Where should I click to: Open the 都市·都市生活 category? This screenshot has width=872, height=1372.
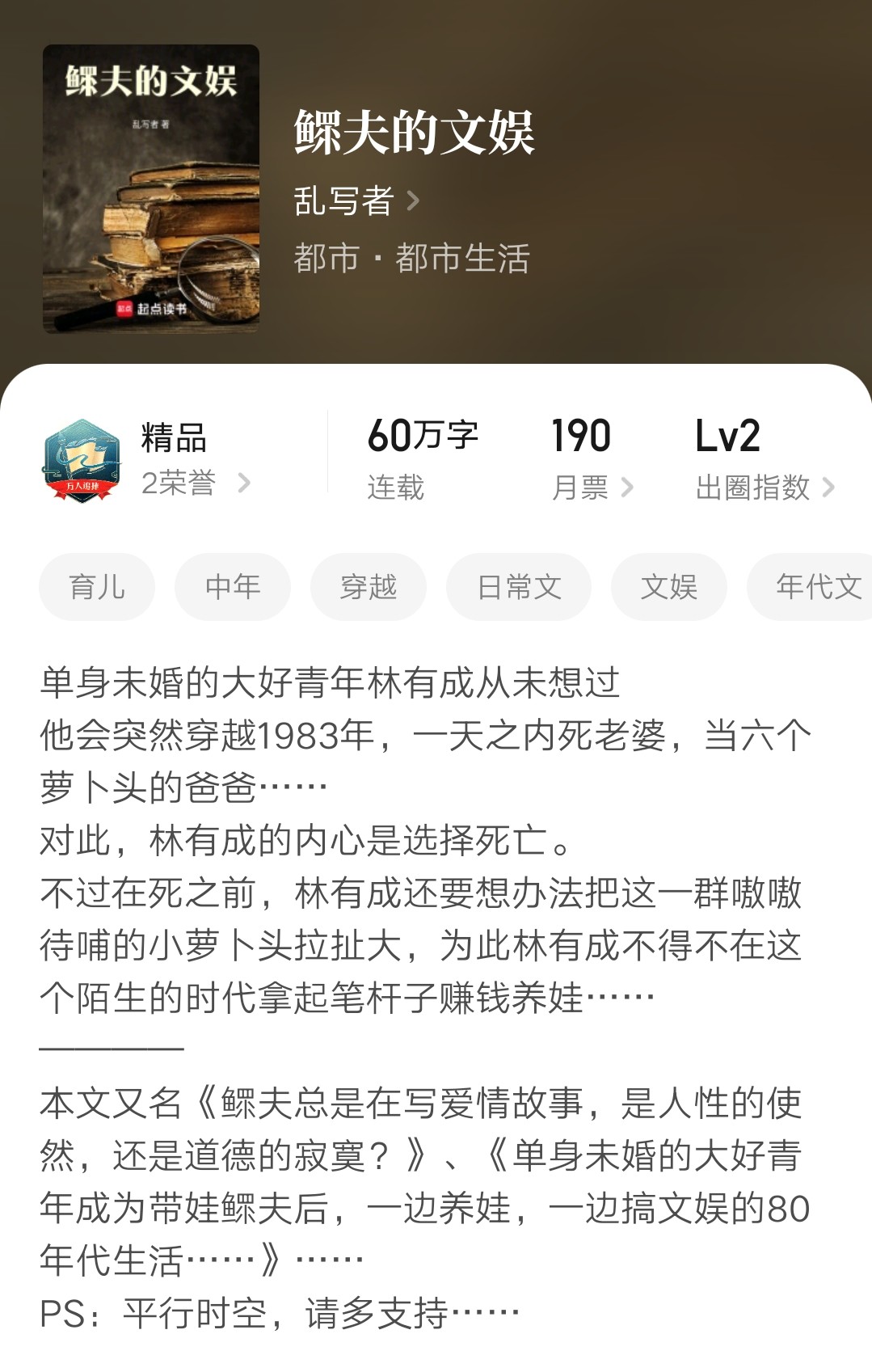(411, 259)
